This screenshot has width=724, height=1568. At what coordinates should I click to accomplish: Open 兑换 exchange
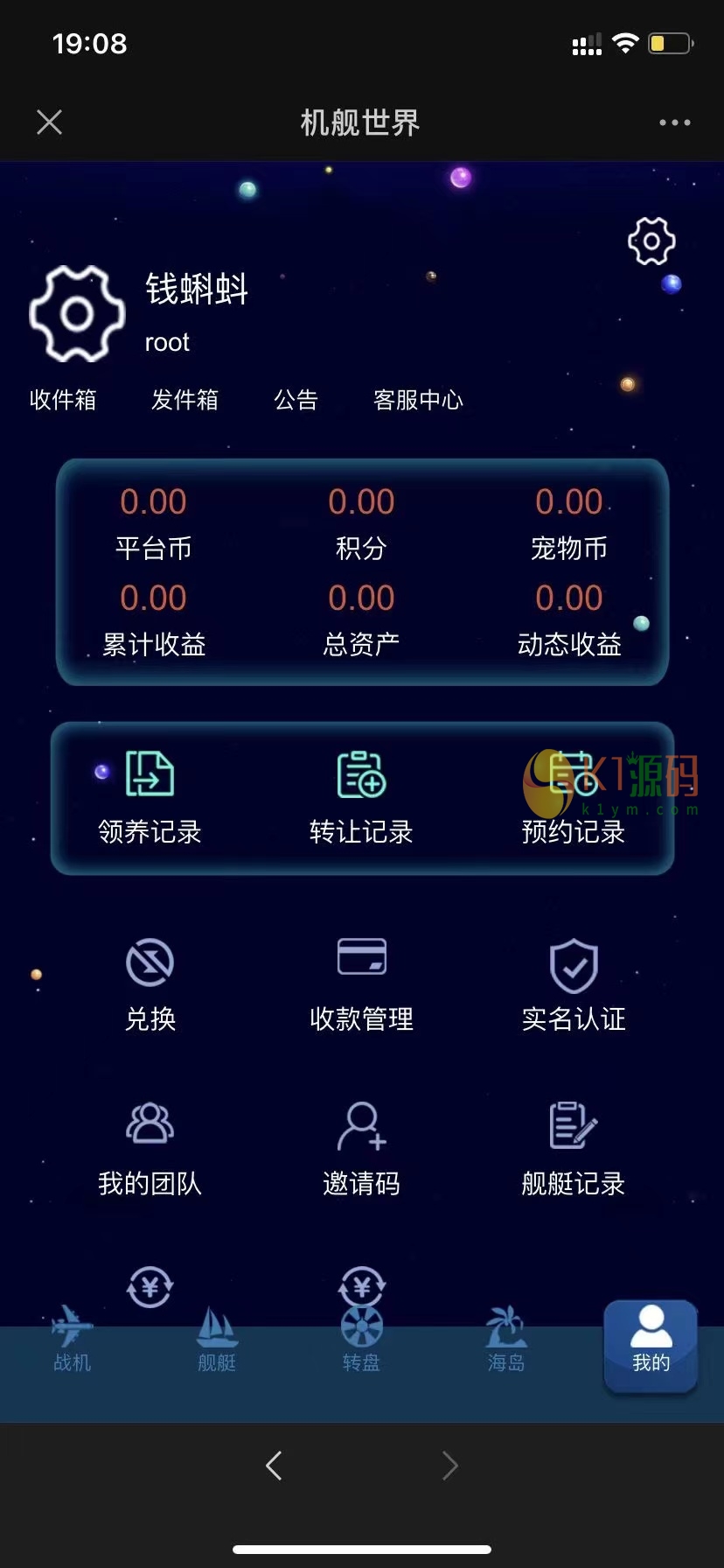point(150,984)
